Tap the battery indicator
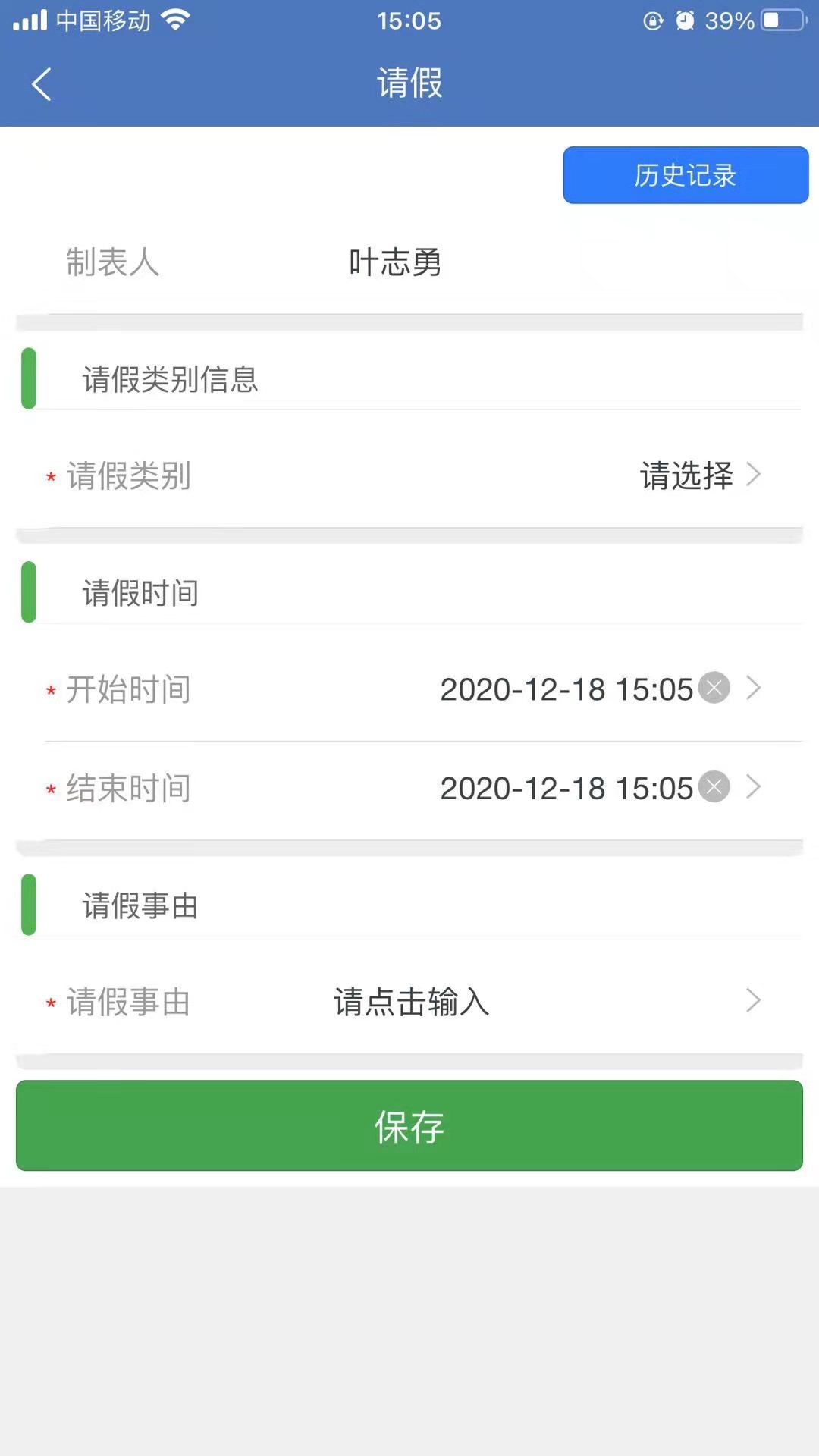Image resolution: width=819 pixels, height=1456 pixels. pyautogui.click(x=781, y=20)
